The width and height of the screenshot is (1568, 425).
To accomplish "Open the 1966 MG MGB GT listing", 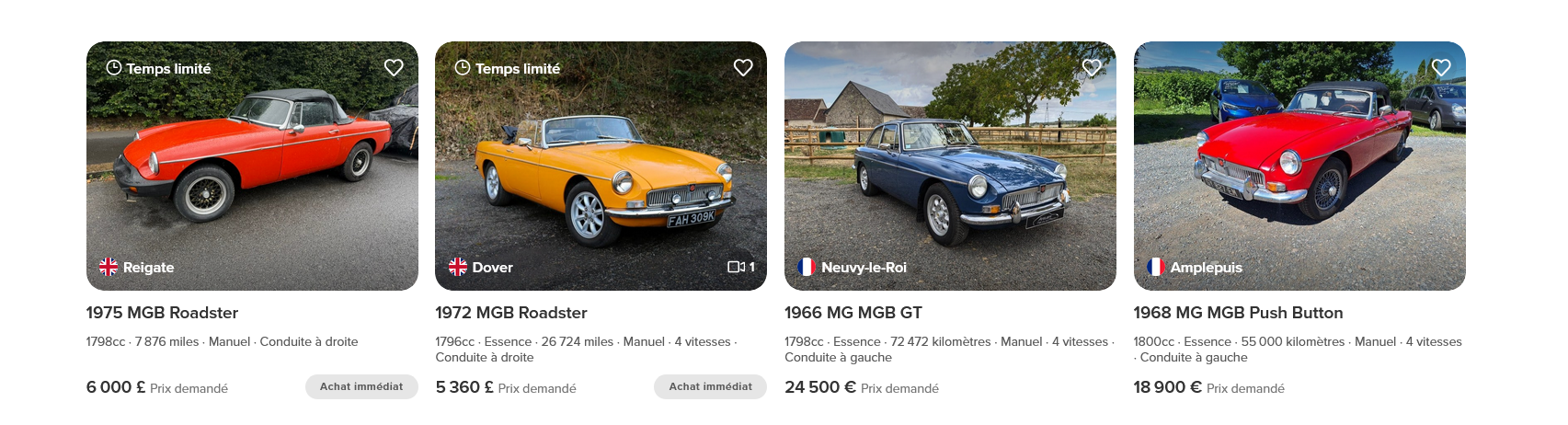I will (853, 313).
